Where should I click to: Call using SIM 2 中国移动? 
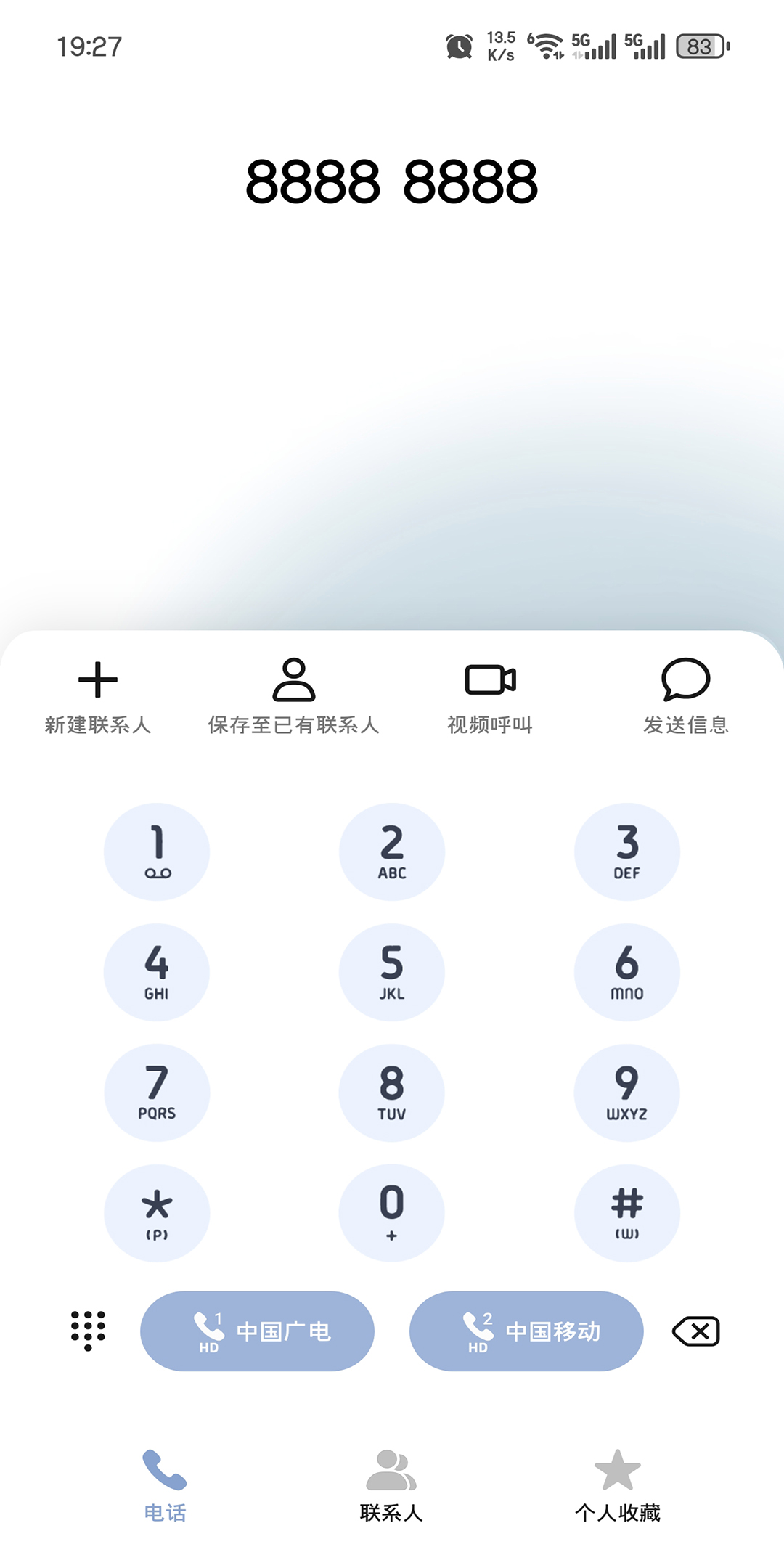click(526, 1331)
